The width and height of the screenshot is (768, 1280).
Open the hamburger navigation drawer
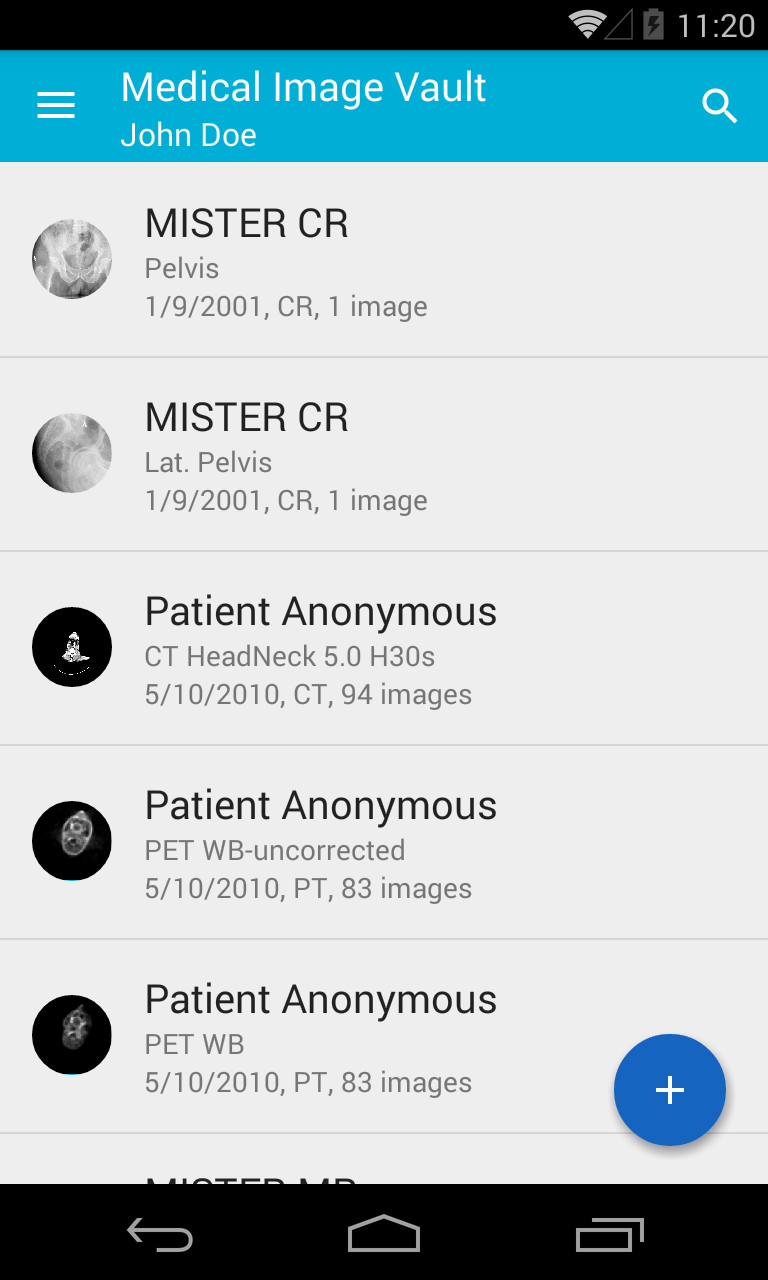pyautogui.click(x=56, y=106)
